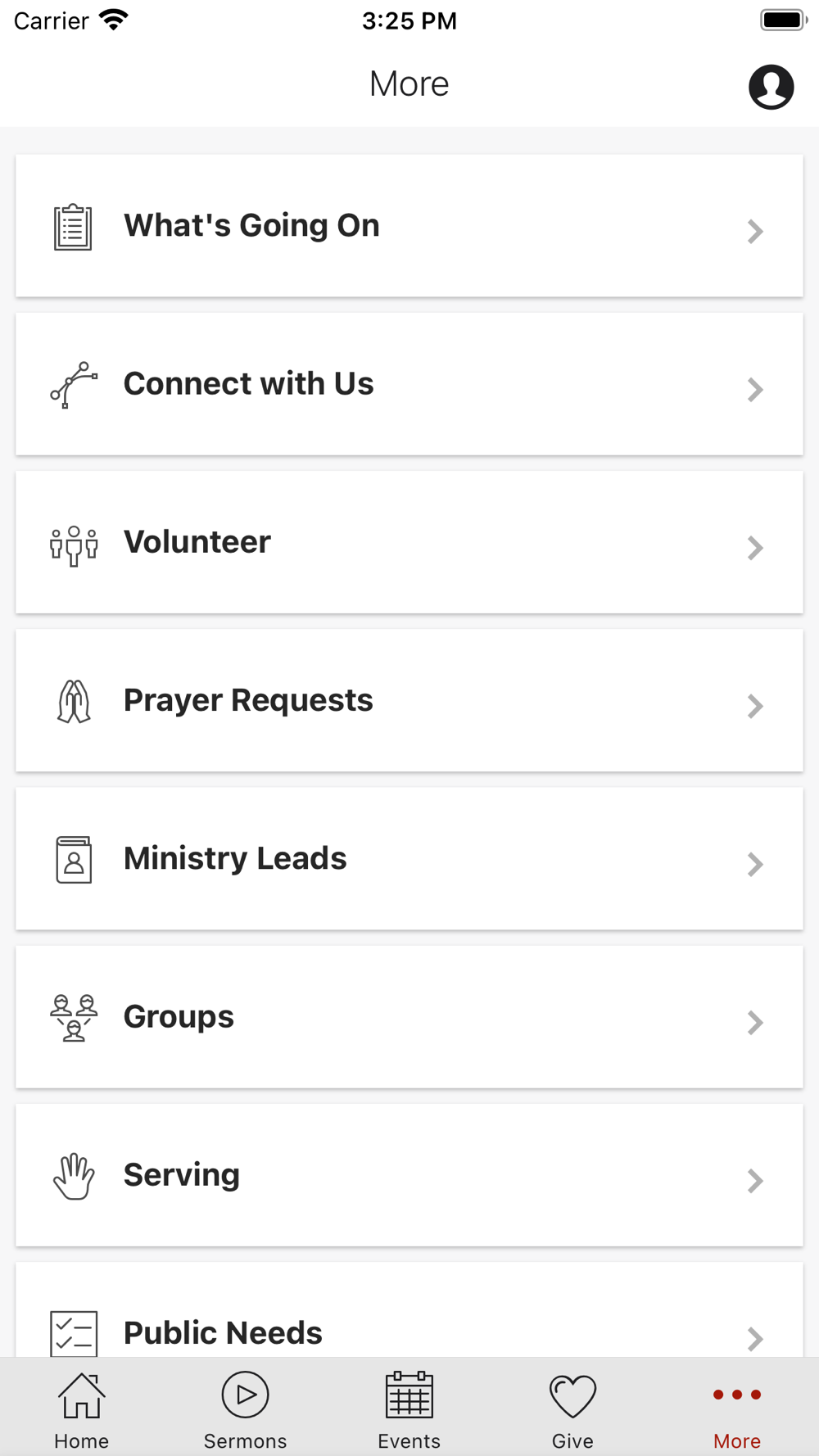Open the Volunteer section
The image size is (819, 1456).
coord(409,542)
